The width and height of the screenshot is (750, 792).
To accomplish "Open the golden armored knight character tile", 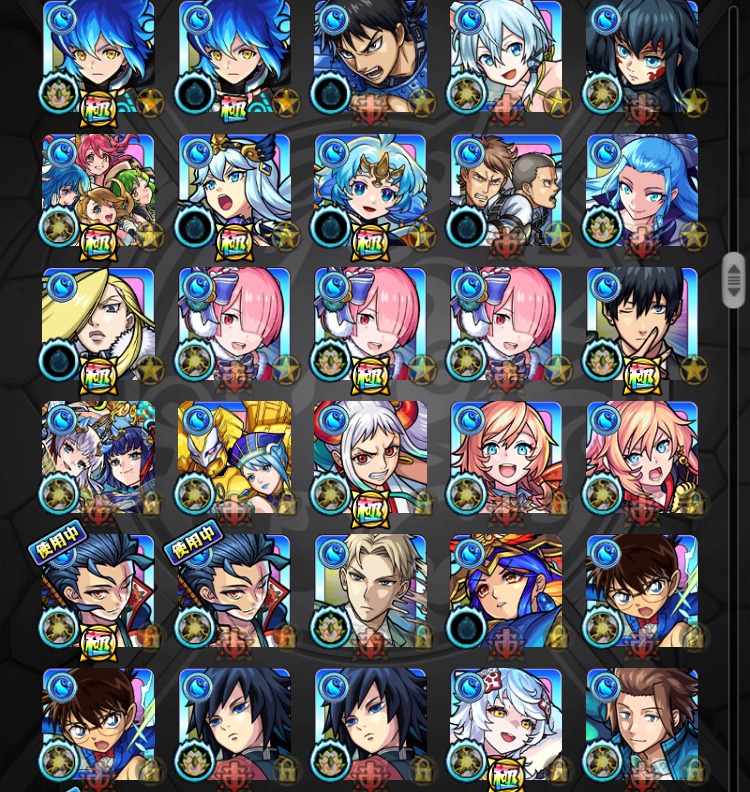I will tap(234, 458).
